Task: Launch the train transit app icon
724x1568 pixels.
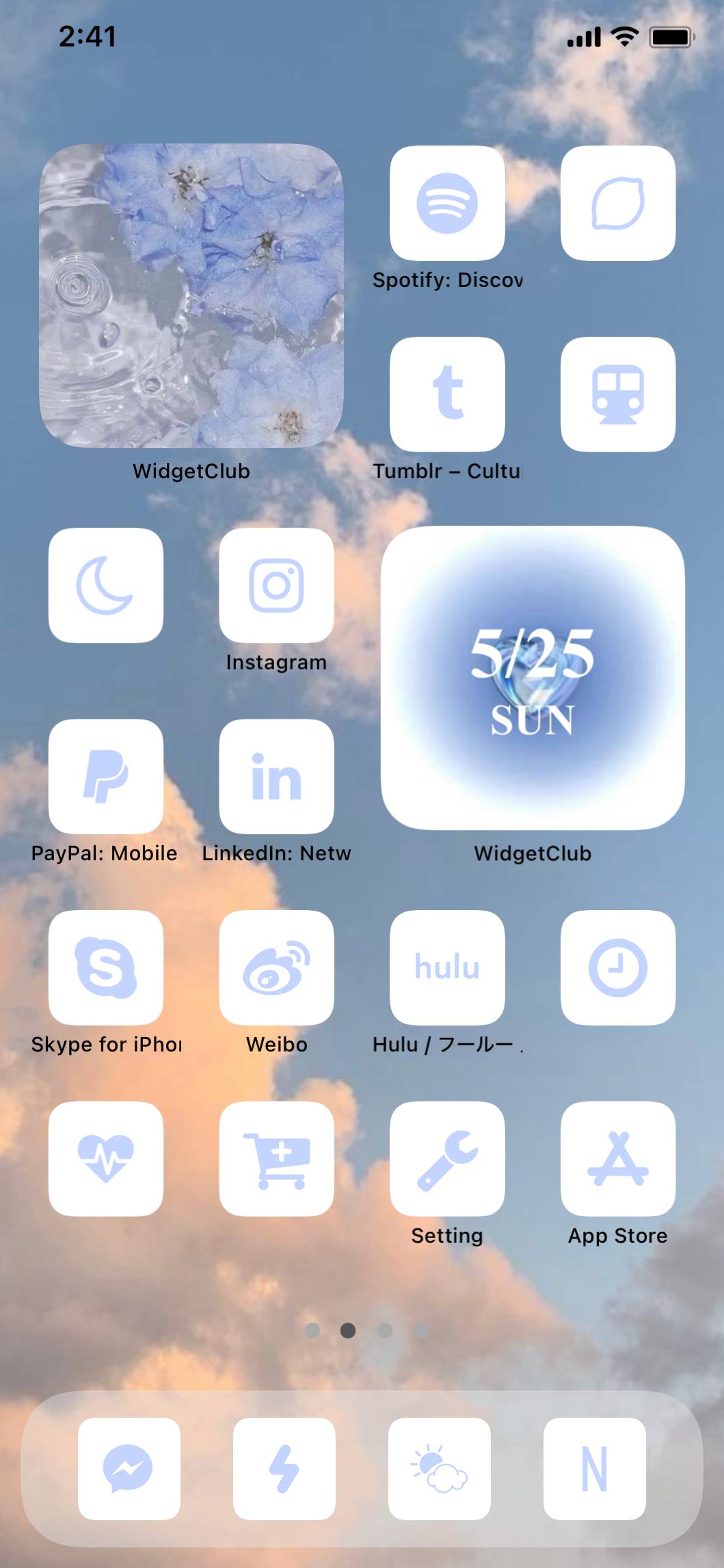Action: click(617, 394)
